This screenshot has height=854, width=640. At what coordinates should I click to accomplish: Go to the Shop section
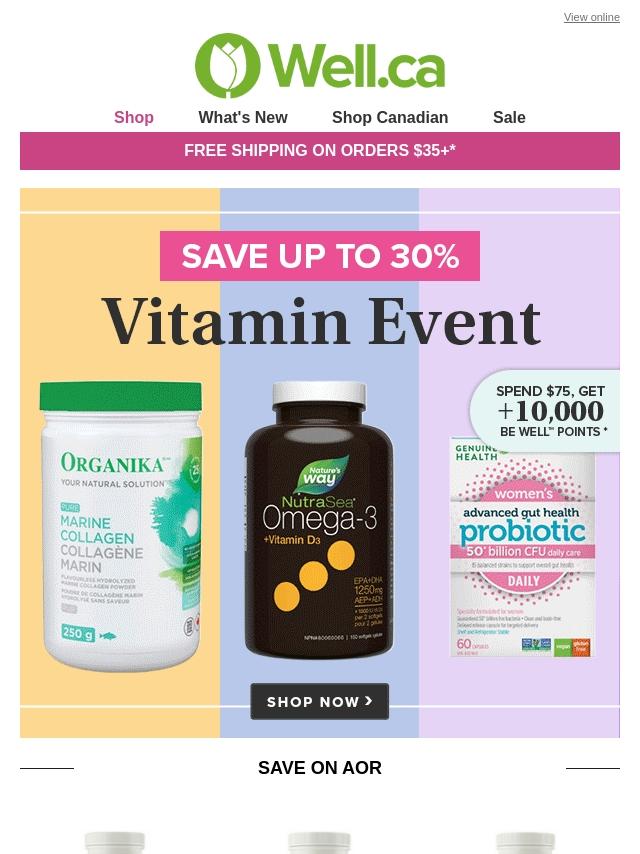(x=134, y=117)
